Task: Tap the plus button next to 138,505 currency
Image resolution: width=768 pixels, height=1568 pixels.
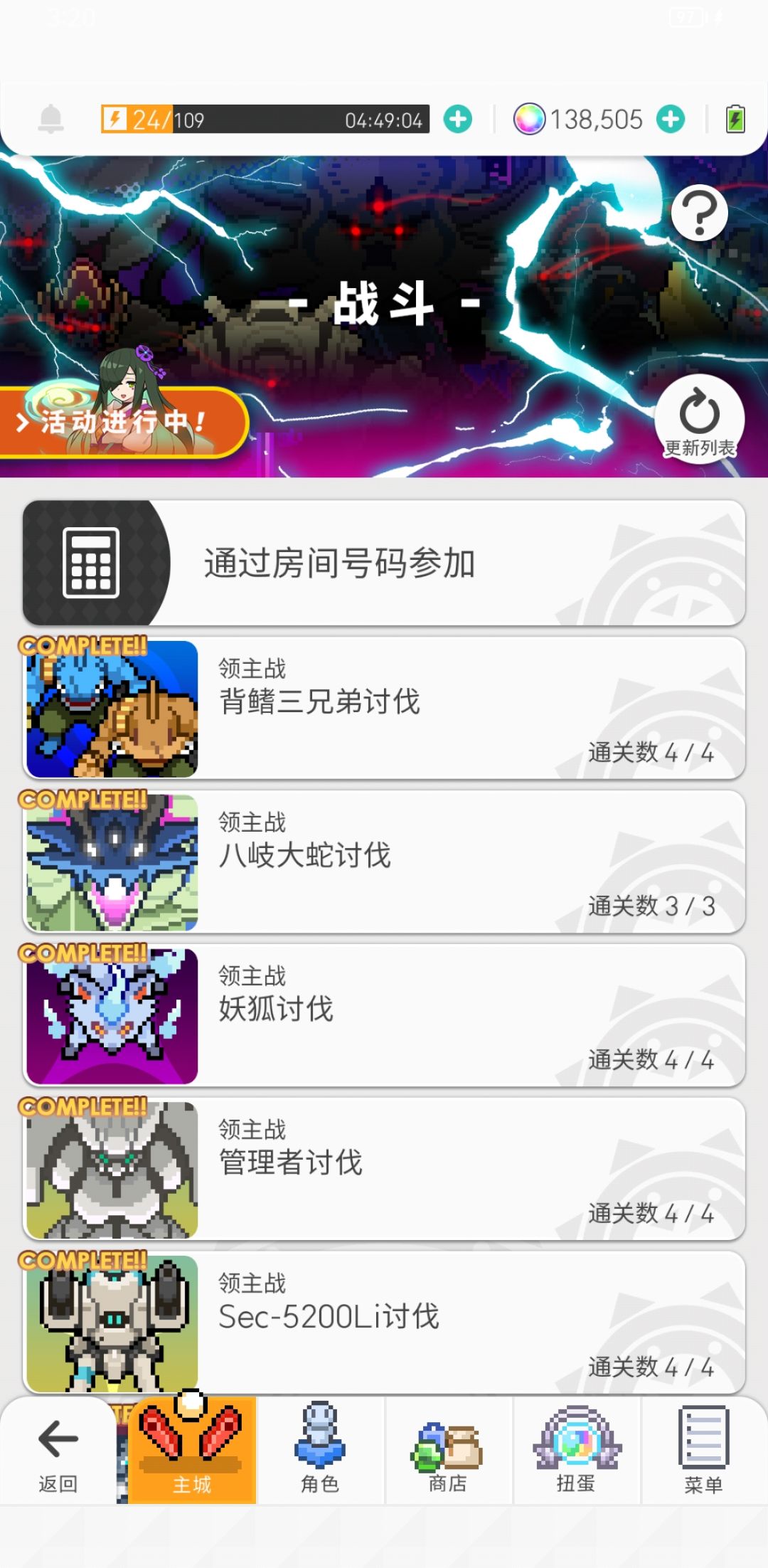Action: 672,118
